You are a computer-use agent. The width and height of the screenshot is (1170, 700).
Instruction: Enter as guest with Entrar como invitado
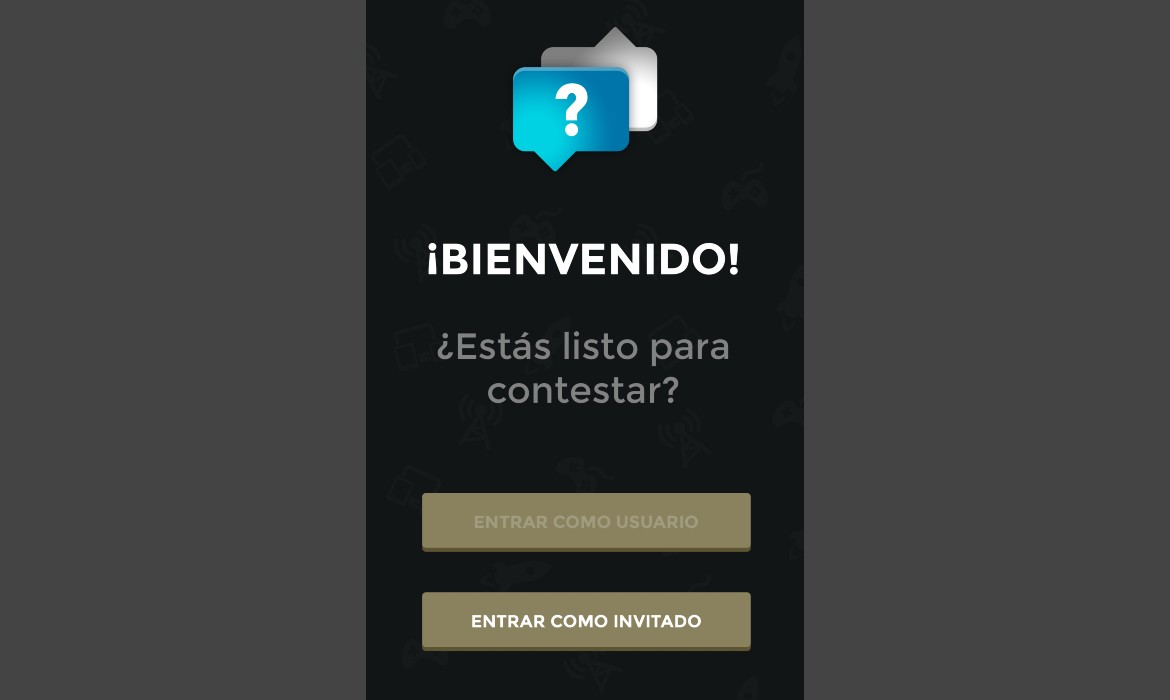click(586, 620)
